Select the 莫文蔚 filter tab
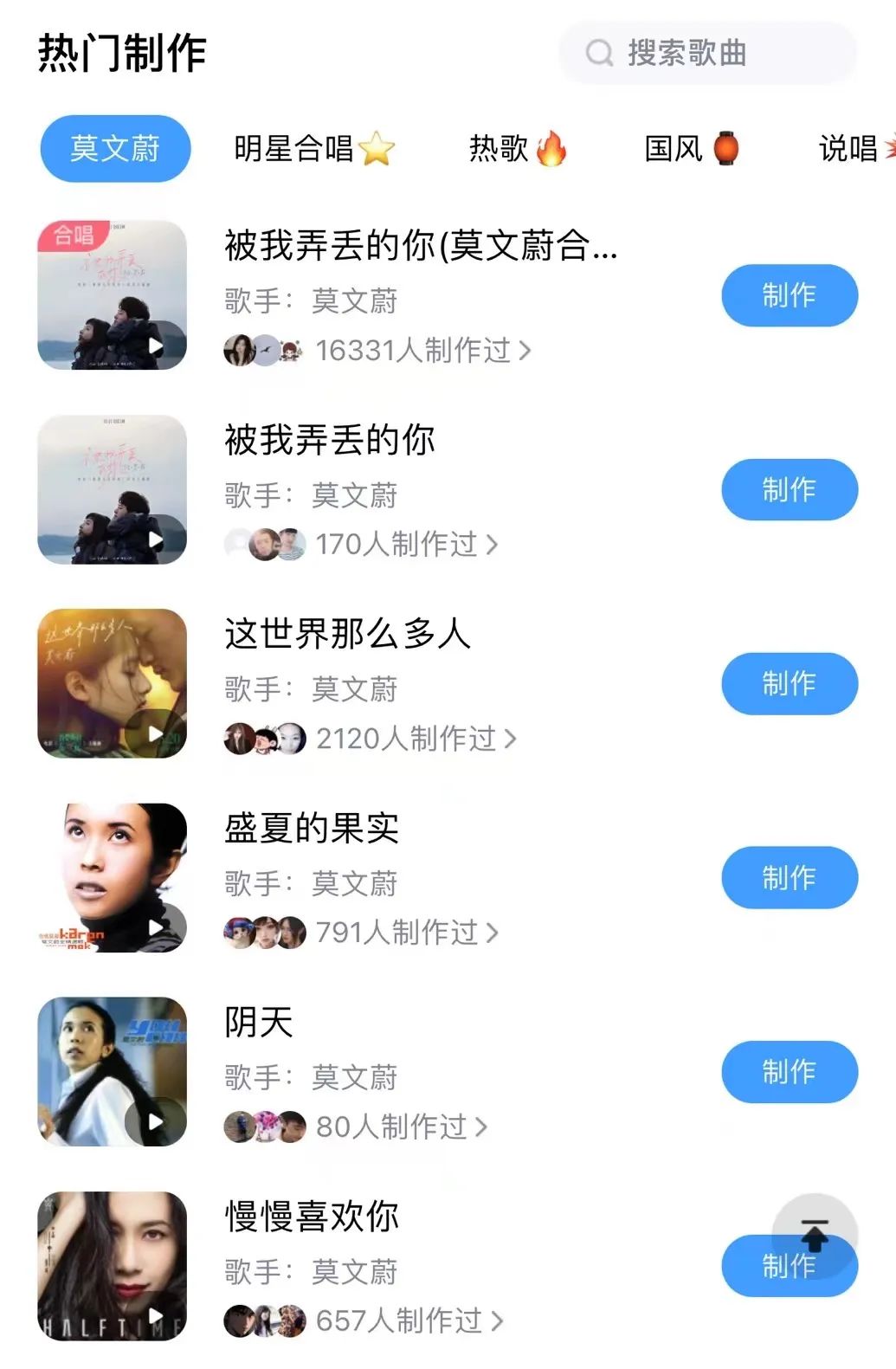Viewport: 896px width, 1369px height. 113,148
